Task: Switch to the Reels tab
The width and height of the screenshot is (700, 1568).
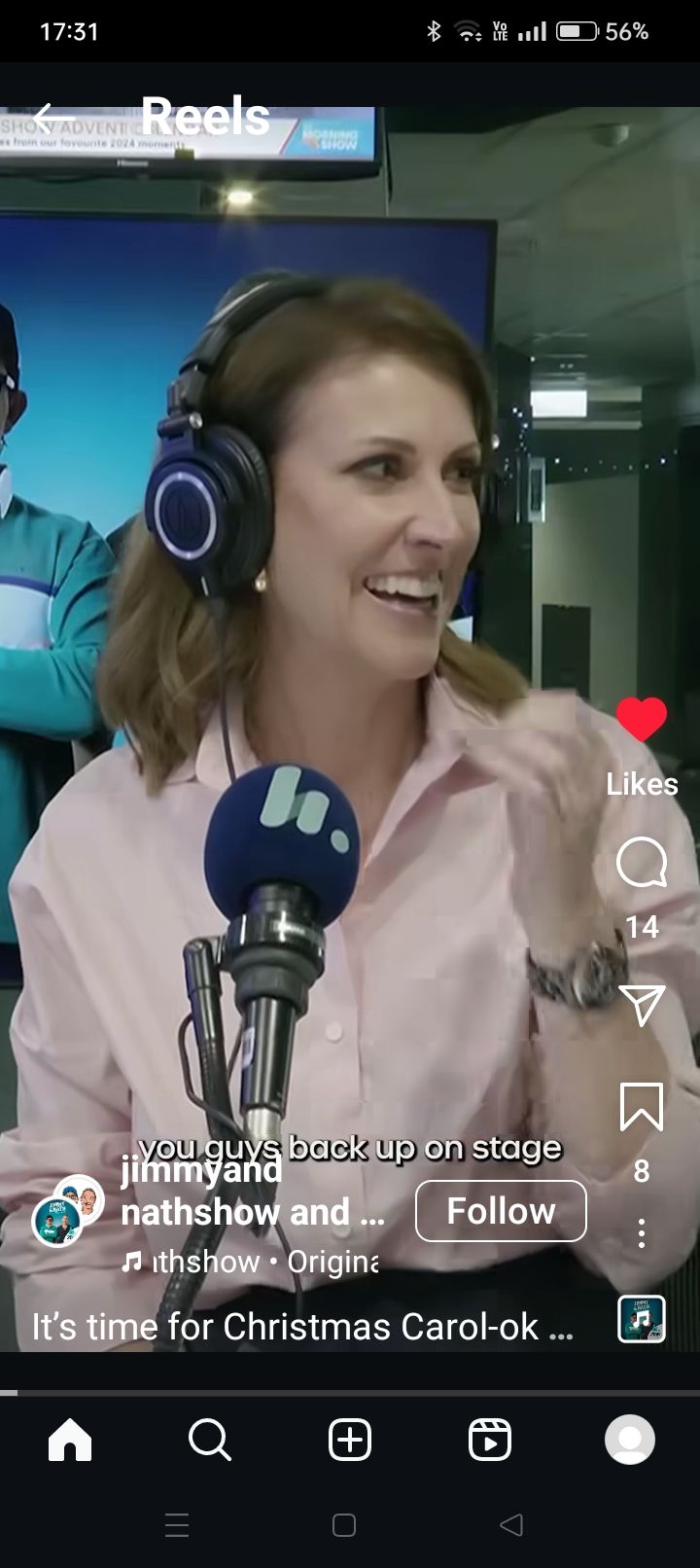Action: pyautogui.click(x=490, y=1440)
